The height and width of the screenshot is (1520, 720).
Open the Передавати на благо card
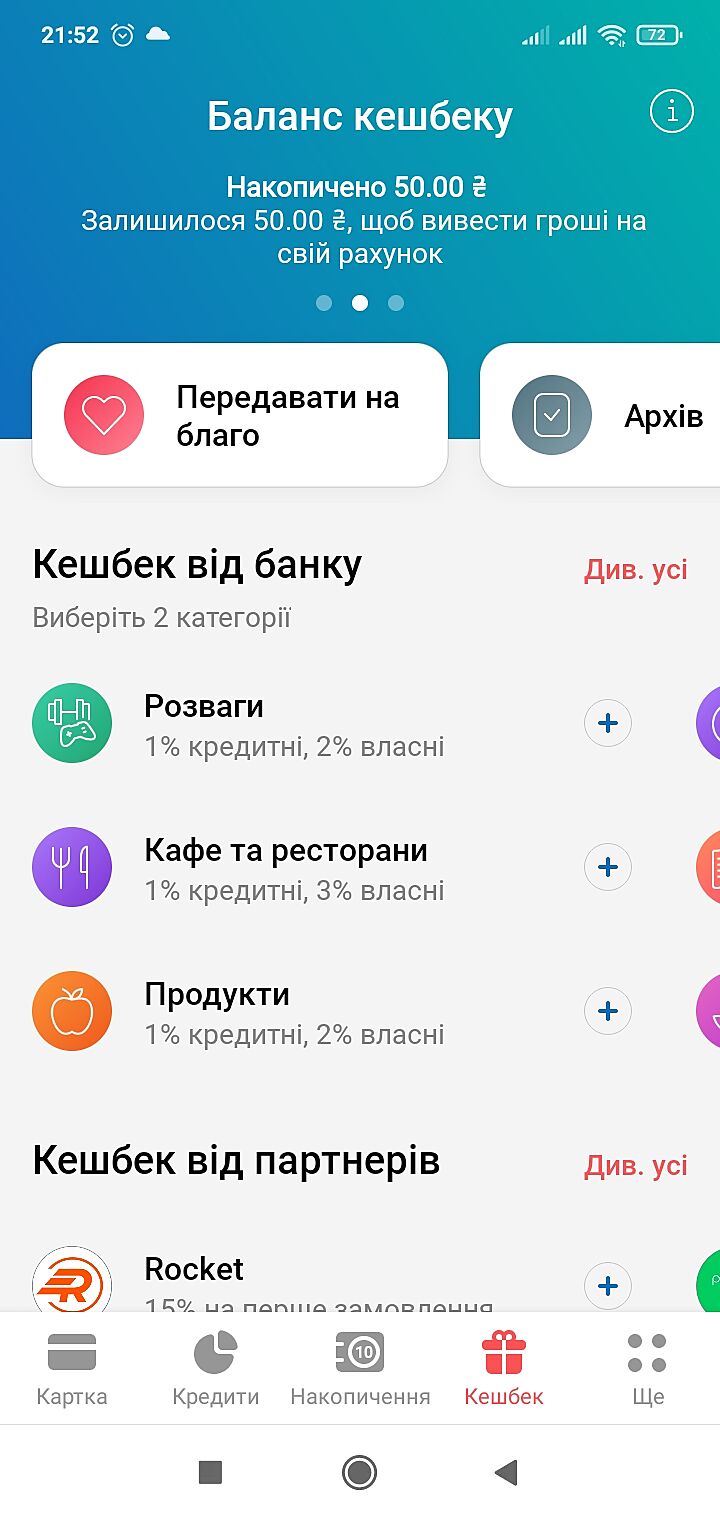point(240,415)
